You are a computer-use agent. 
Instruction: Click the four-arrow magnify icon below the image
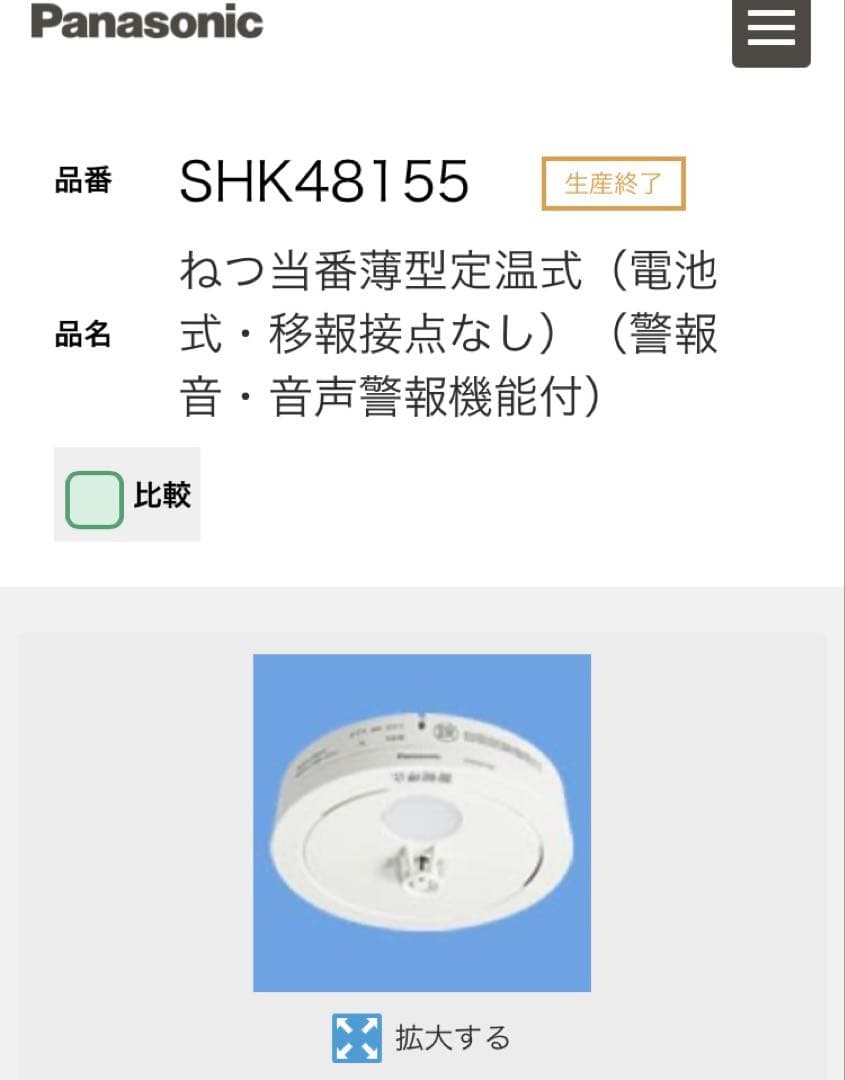pyautogui.click(x=356, y=1039)
